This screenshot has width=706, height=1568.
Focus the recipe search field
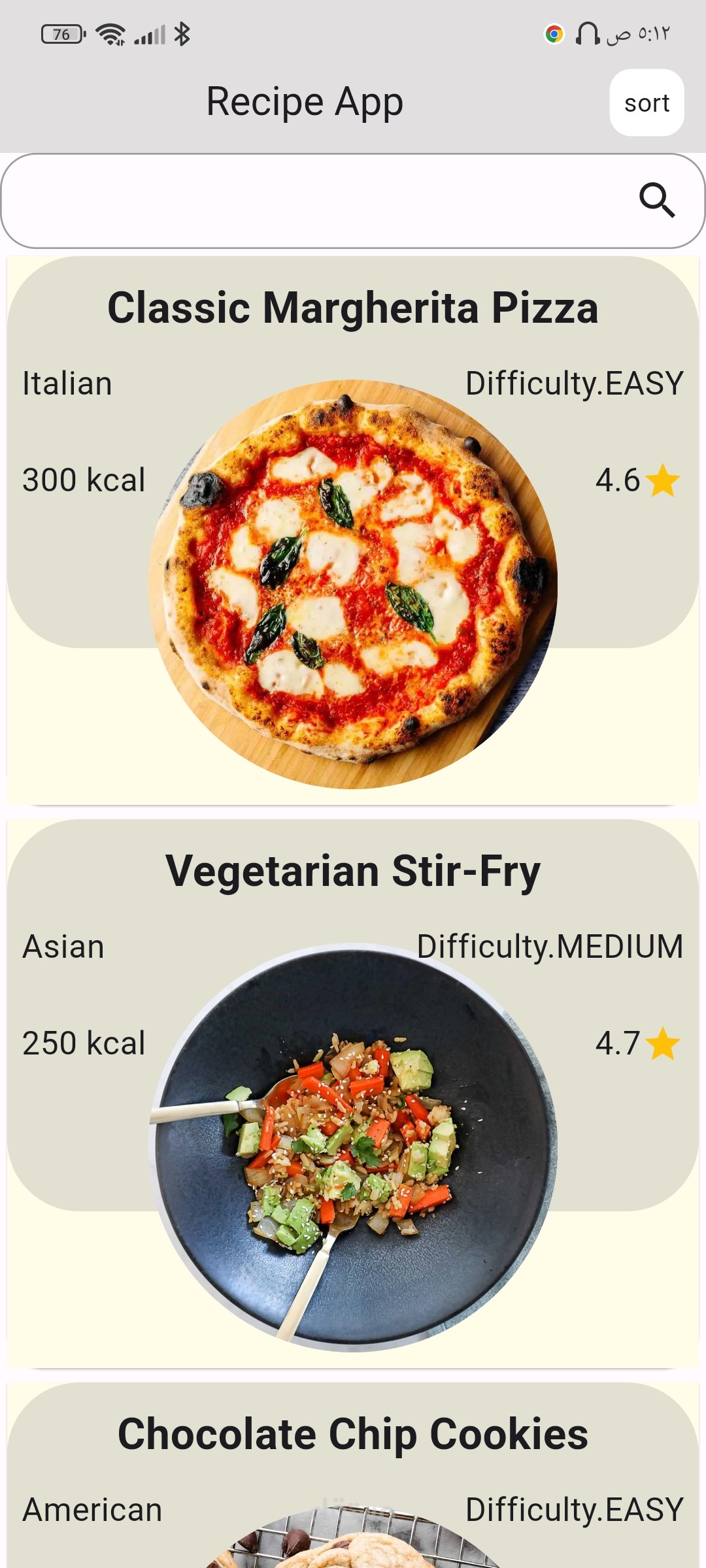click(314, 201)
